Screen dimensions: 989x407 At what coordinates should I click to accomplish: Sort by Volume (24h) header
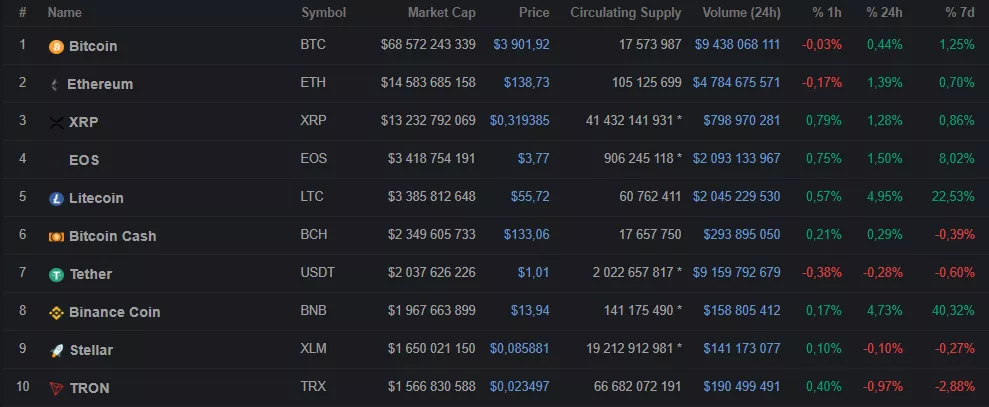point(741,13)
